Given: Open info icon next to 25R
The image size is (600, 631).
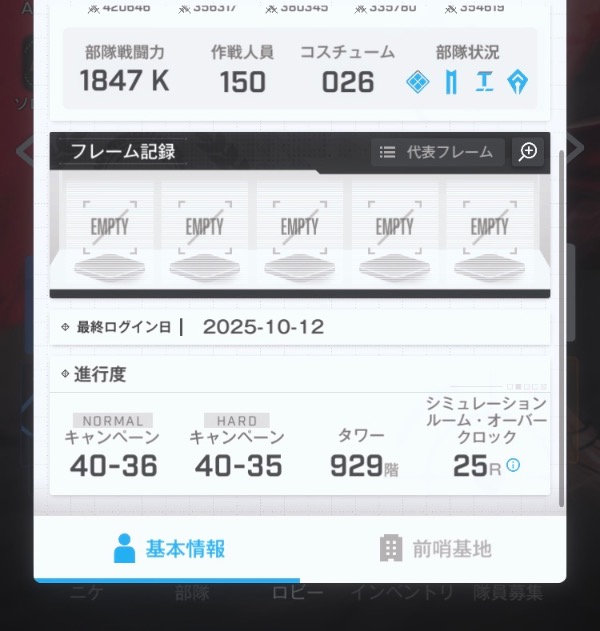Looking at the screenshot, I should point(513,465).
